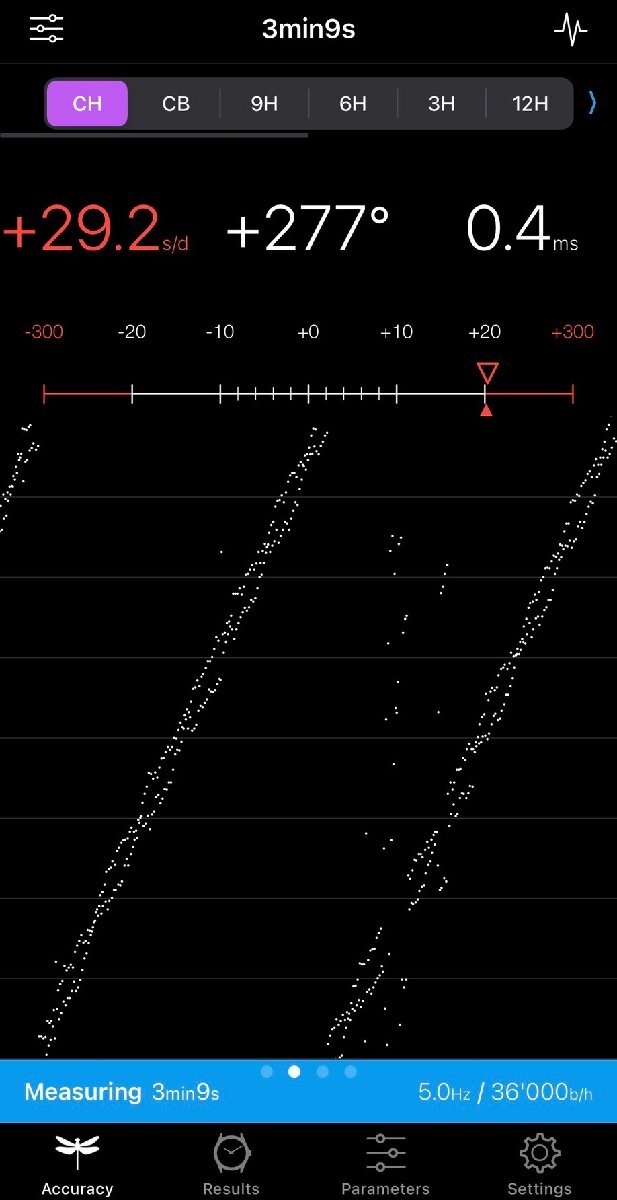This screenshot has height=1200, width=617.
Task: Switch to the 6H position
Action: tap(353, 103)
